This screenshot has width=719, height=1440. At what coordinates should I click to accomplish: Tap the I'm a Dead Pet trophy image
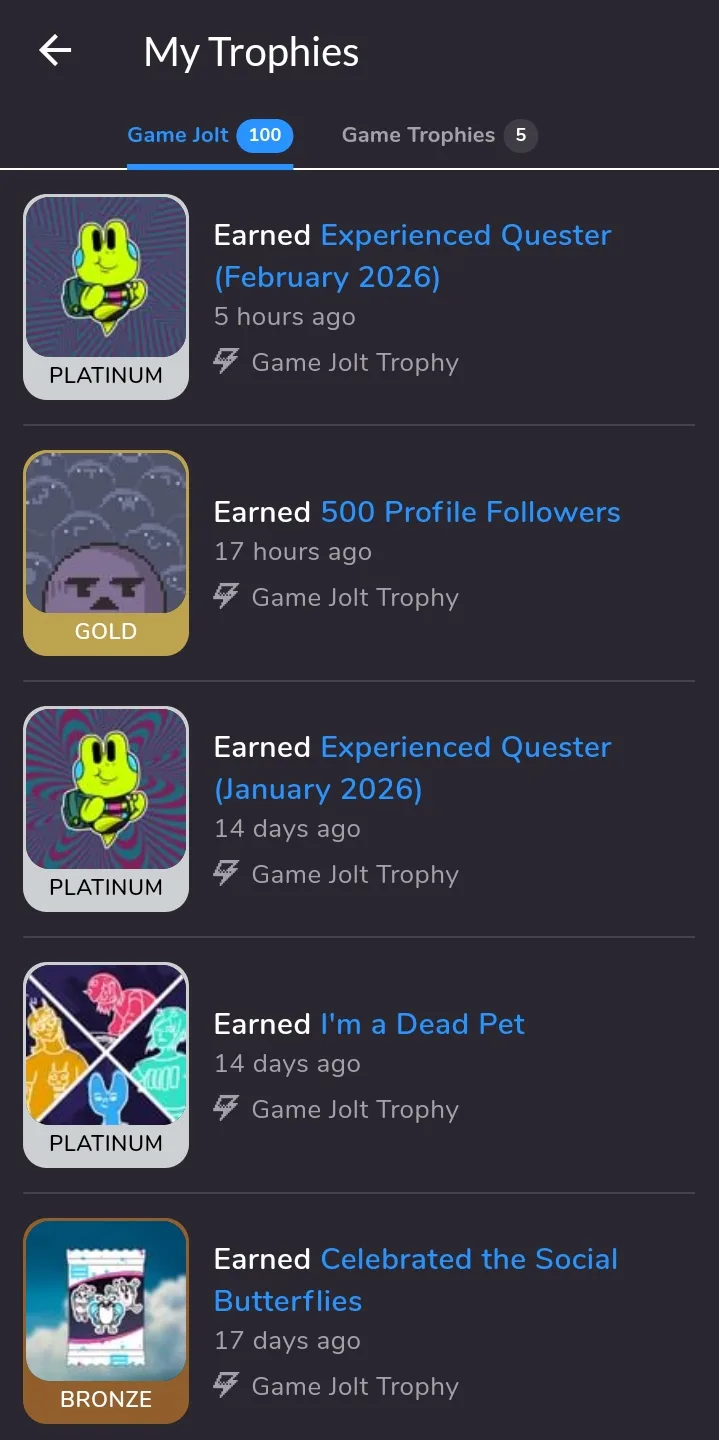tap(106, 1065)
